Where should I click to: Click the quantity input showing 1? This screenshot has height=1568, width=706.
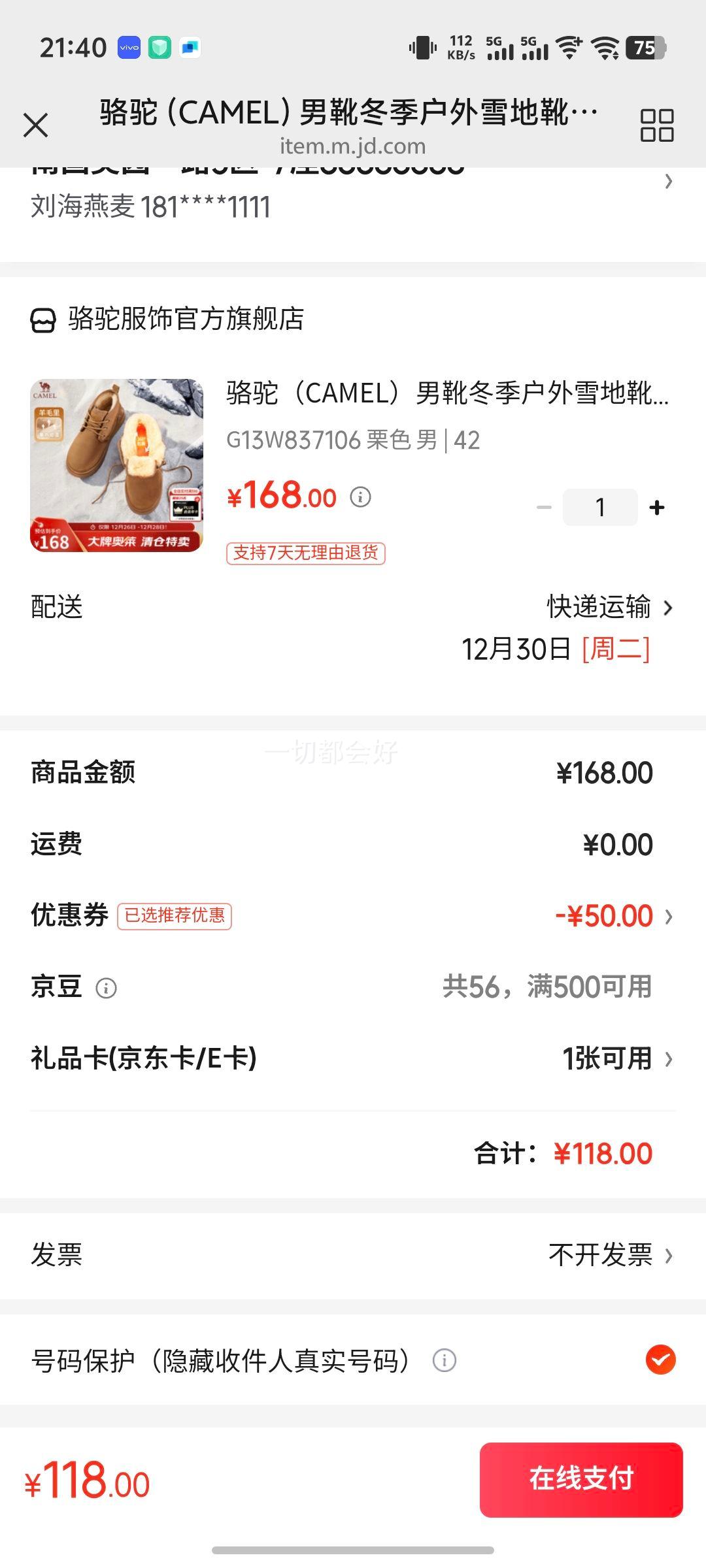point(599,506)
